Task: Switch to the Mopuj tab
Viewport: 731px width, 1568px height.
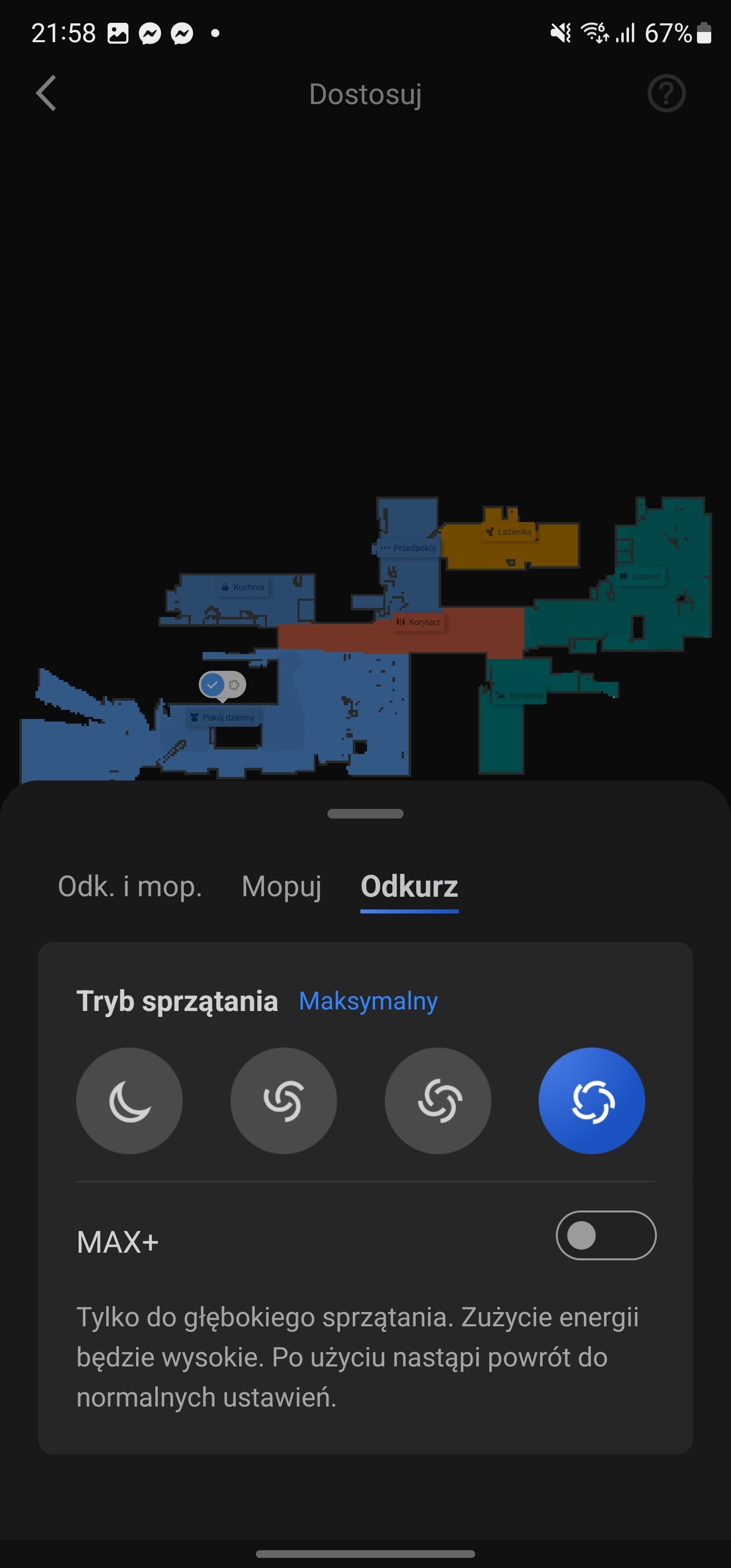Action: point(281,886)
